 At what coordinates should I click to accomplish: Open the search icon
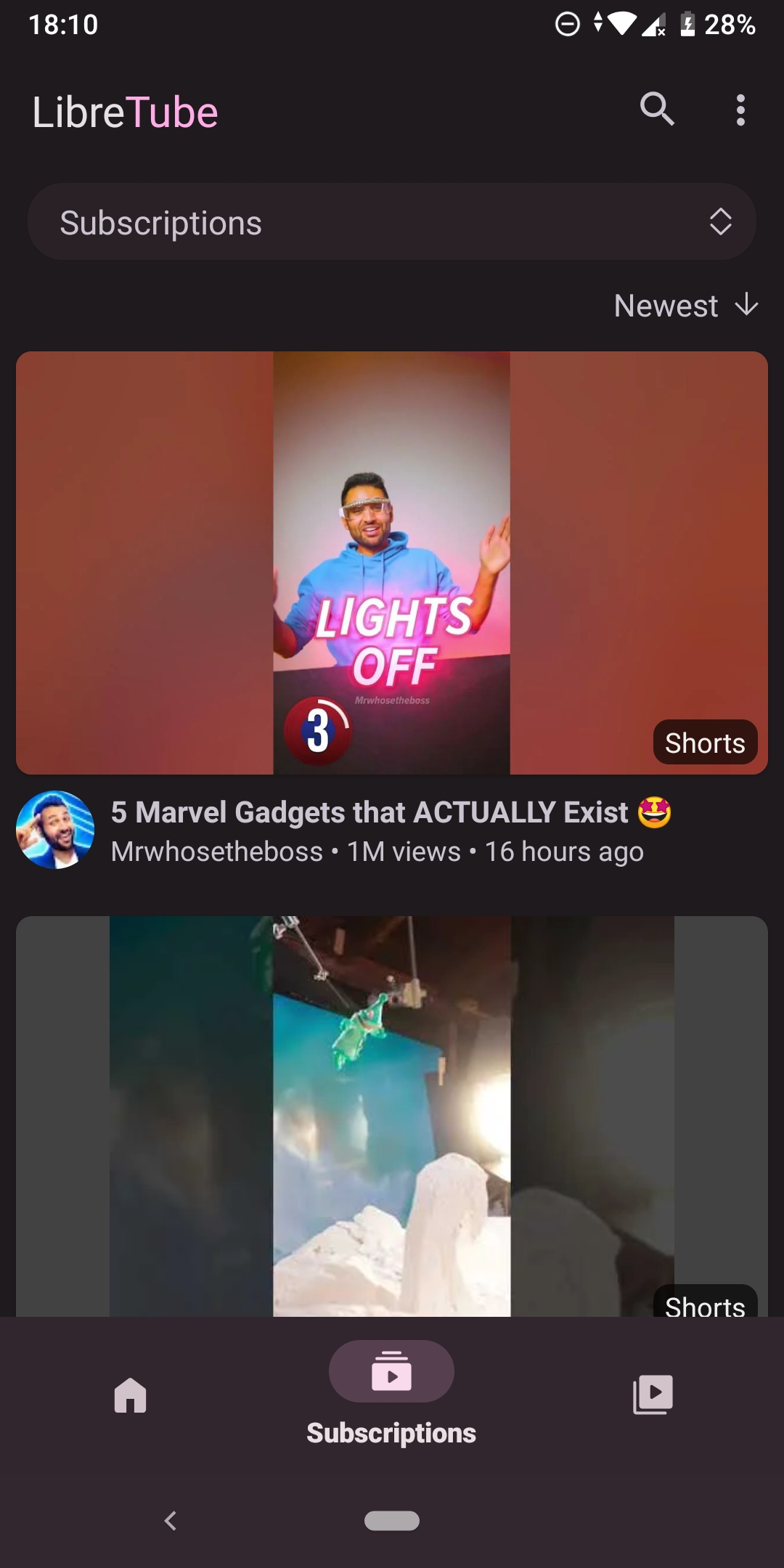657,110
